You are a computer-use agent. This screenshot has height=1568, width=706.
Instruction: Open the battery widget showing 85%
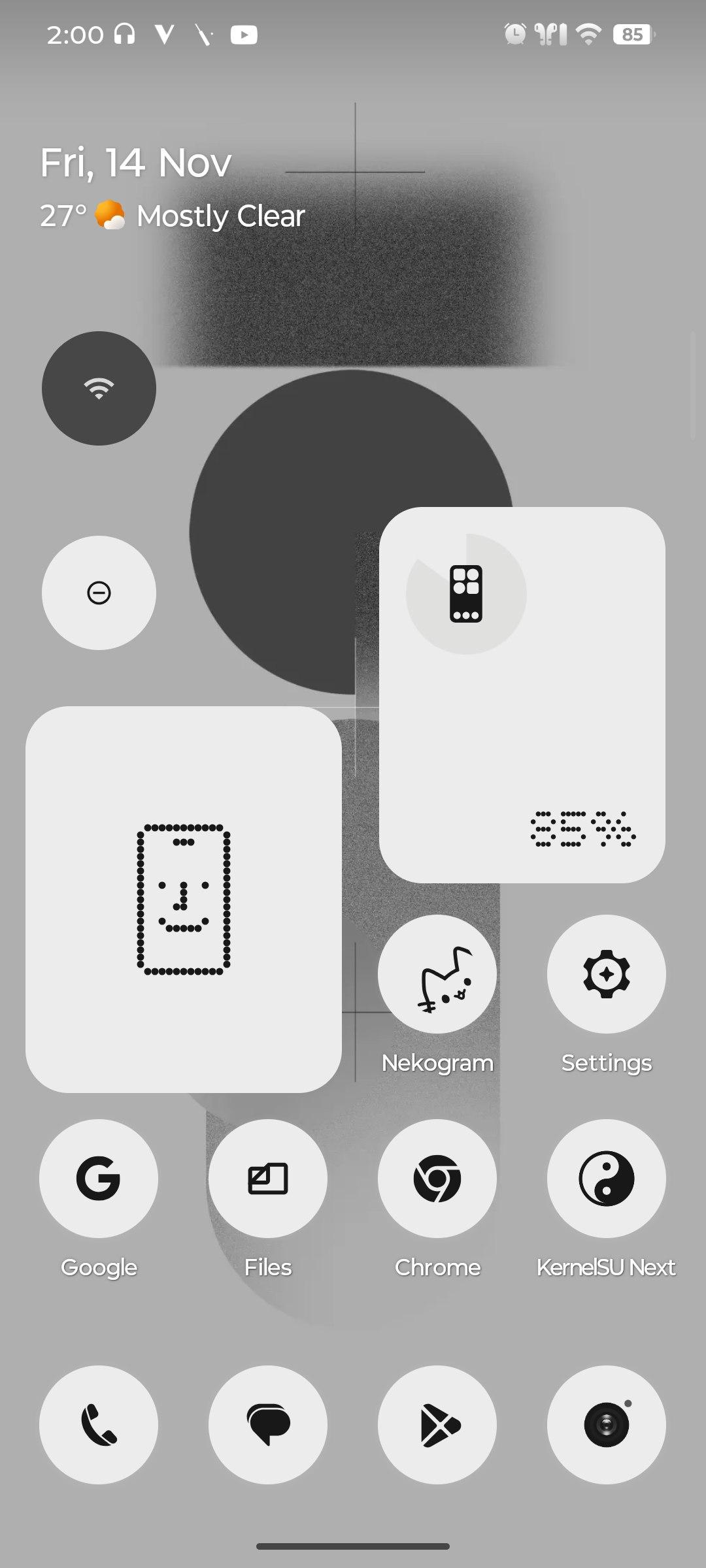point(522,694)
